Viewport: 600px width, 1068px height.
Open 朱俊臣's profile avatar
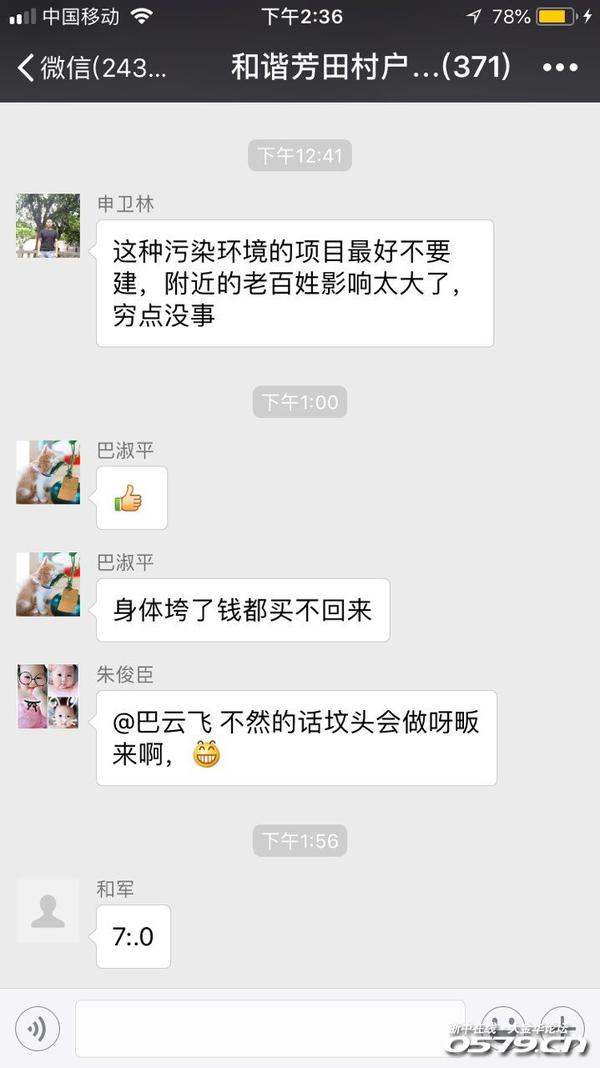[x=48, y=696]
